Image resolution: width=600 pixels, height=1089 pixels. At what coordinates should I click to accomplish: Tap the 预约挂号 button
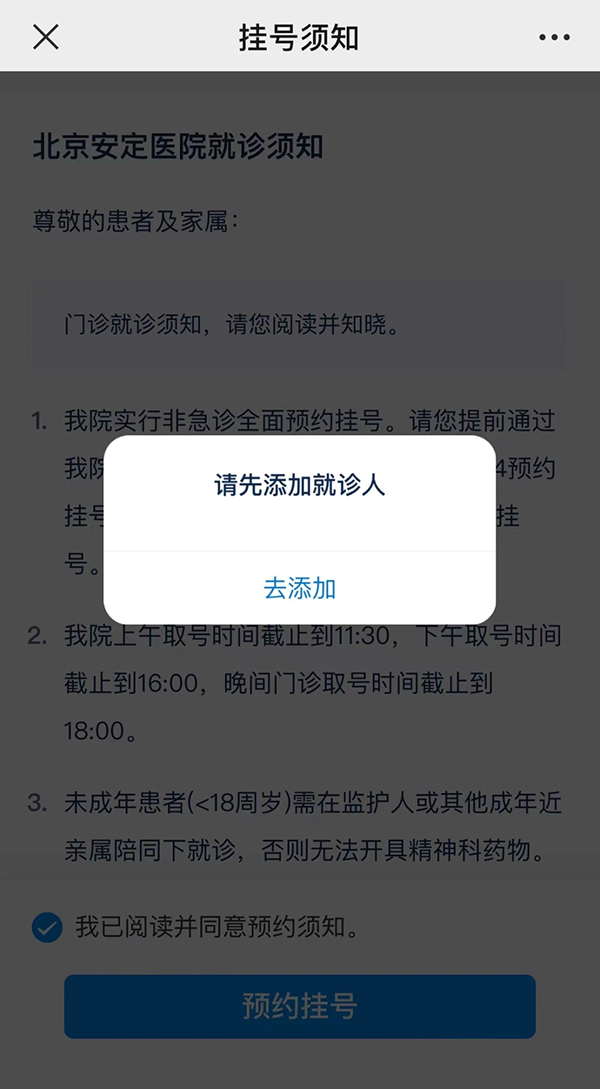click(x=300, y=1006)
